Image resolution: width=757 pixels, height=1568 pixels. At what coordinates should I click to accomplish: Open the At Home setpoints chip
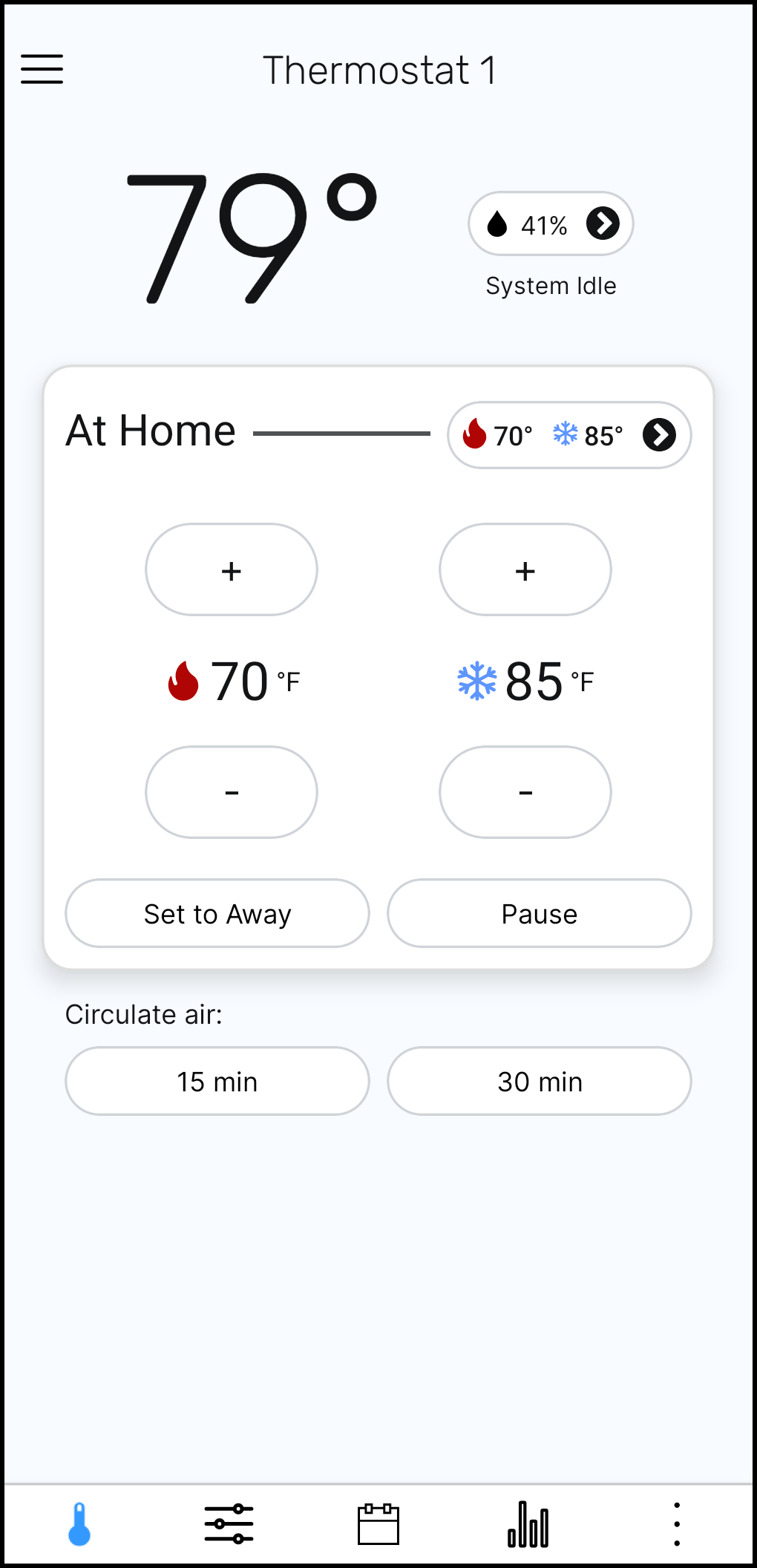[x=569, y=435]
